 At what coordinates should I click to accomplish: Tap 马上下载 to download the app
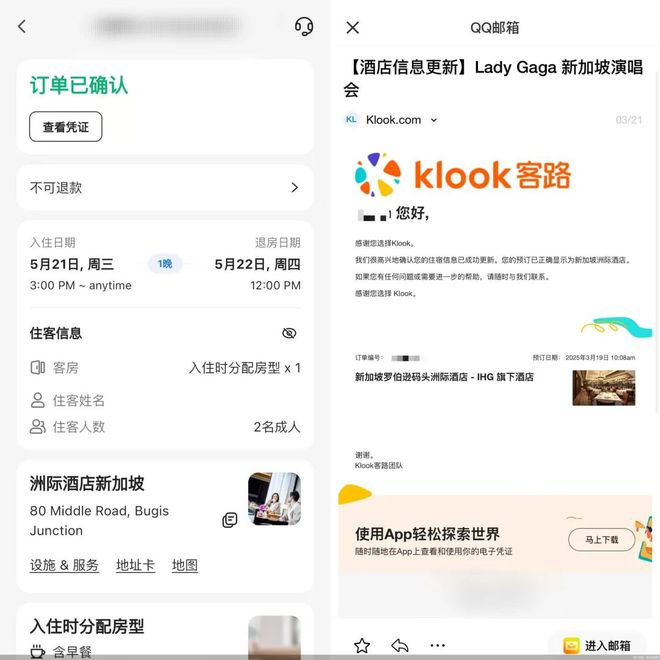[602, 539]
